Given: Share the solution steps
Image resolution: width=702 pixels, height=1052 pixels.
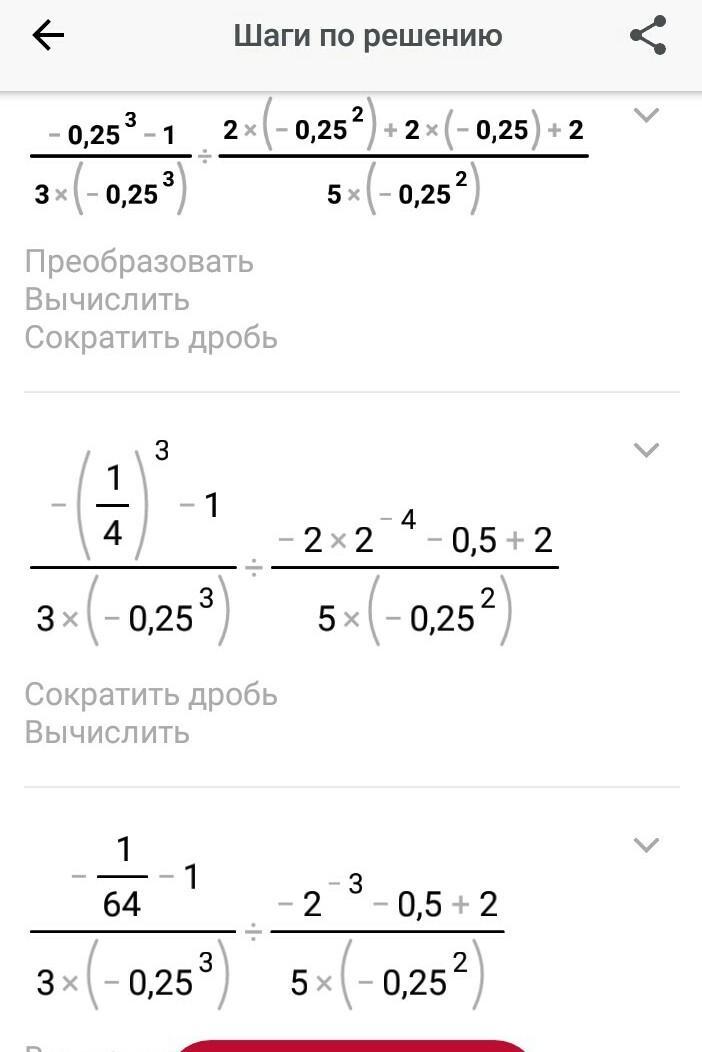Looking at the screenshot, I should pos(648,37).
